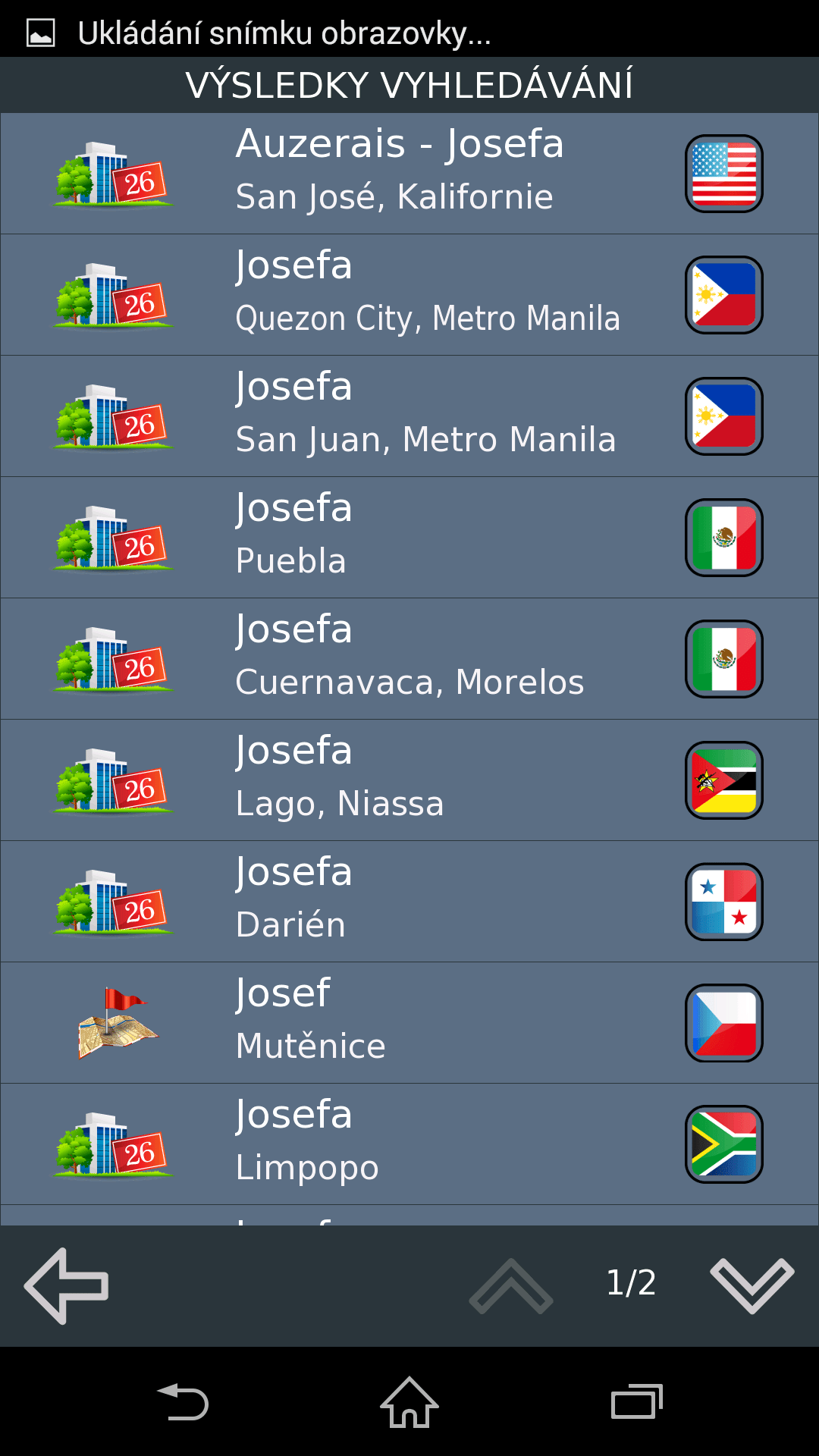Select Josefa in Cuernavaca, Morelos

(x=409, y=659)
